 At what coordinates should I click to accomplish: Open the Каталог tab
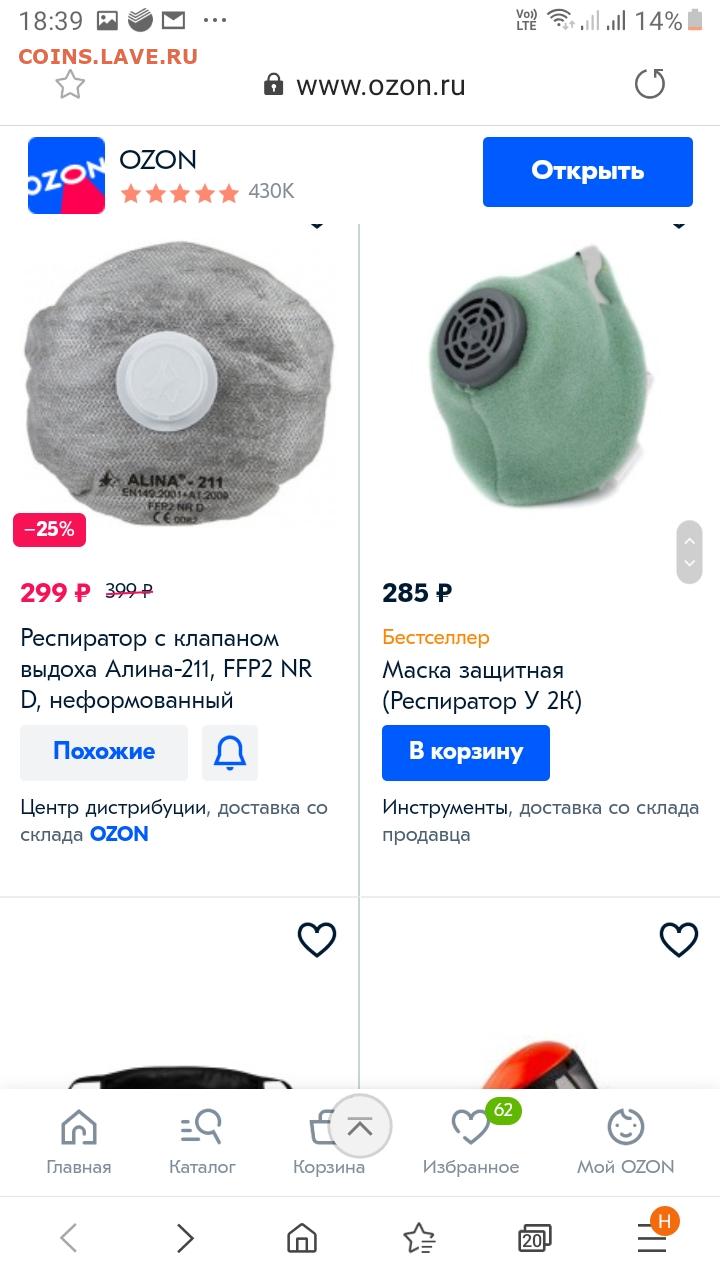coord(202,1142)
